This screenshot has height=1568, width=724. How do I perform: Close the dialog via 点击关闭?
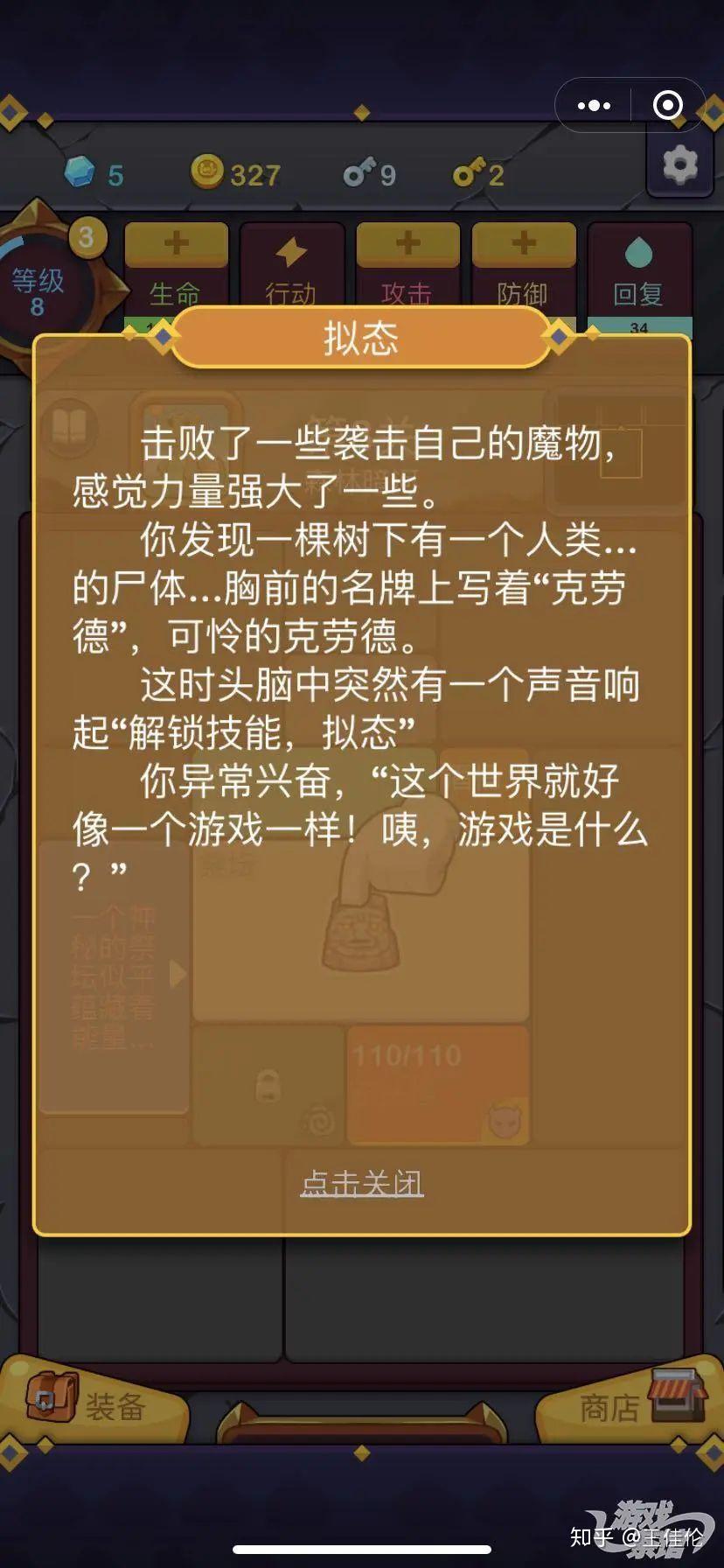click(362, 1183)
